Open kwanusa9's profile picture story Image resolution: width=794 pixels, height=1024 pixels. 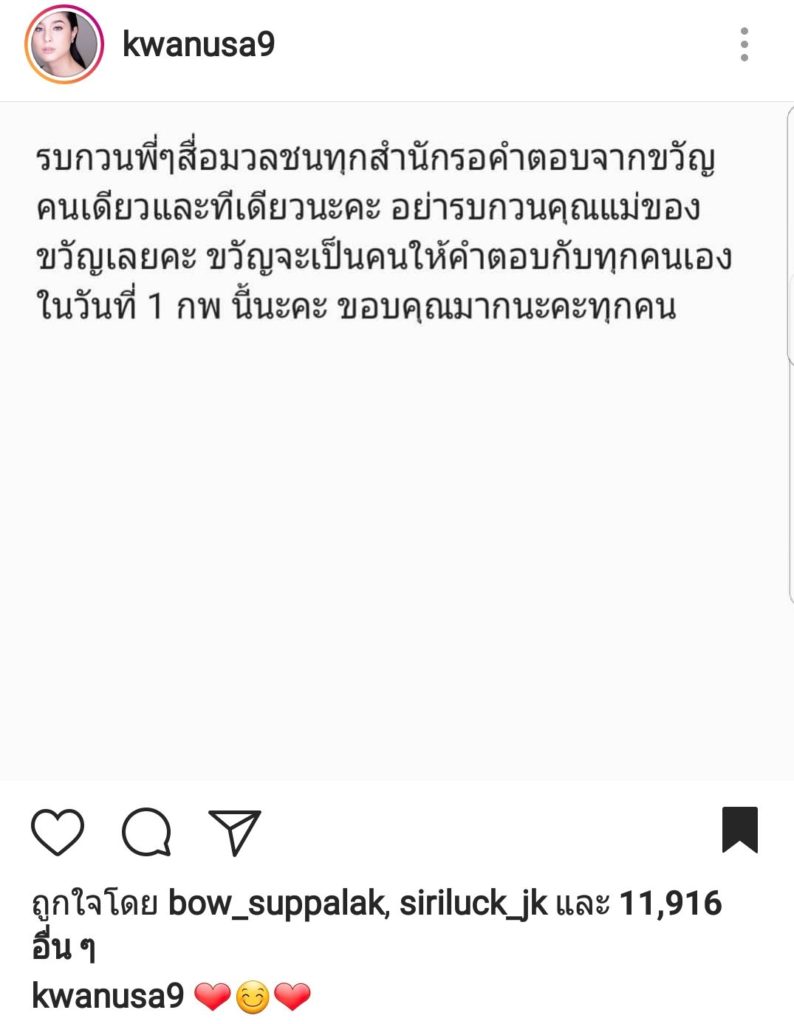64,45
